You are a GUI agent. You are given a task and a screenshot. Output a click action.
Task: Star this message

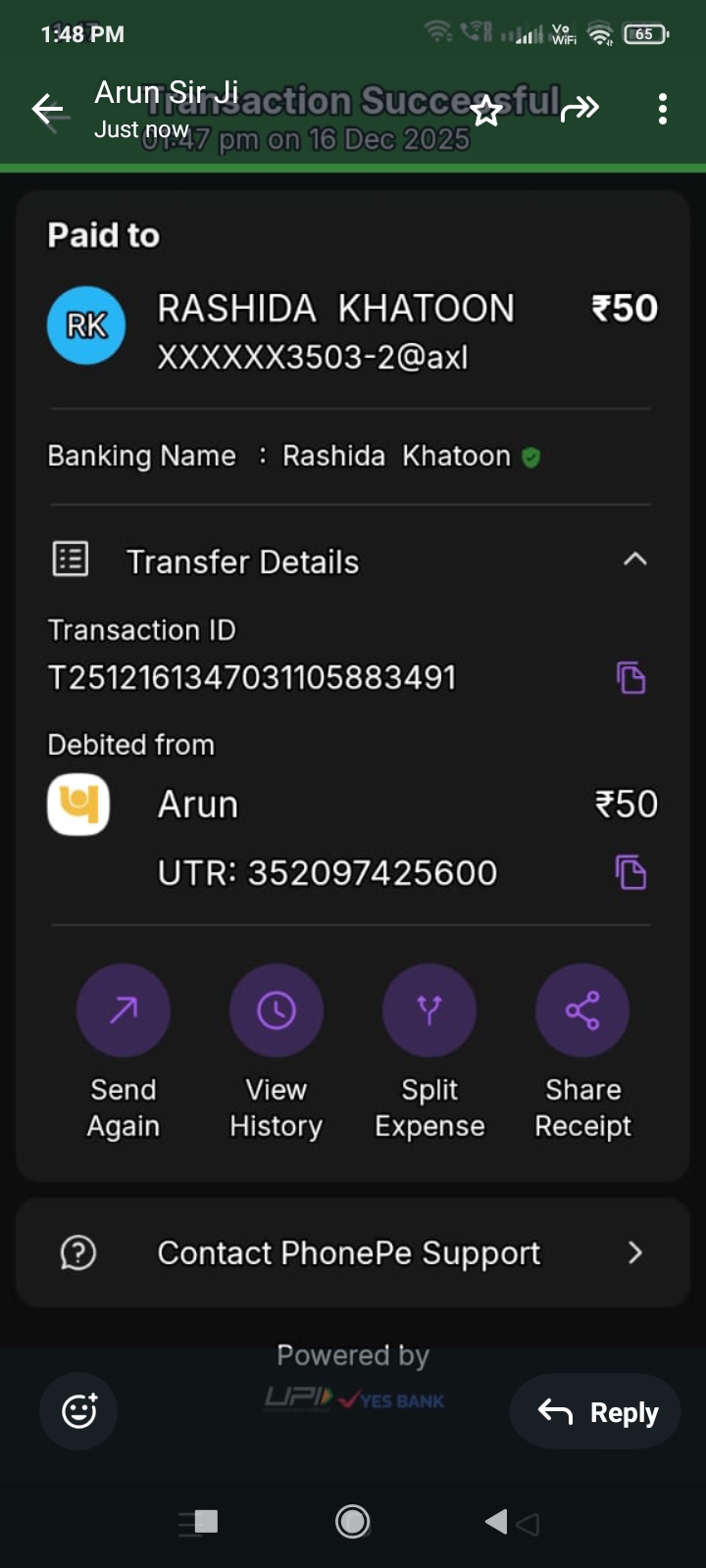[x=486, y=111]
